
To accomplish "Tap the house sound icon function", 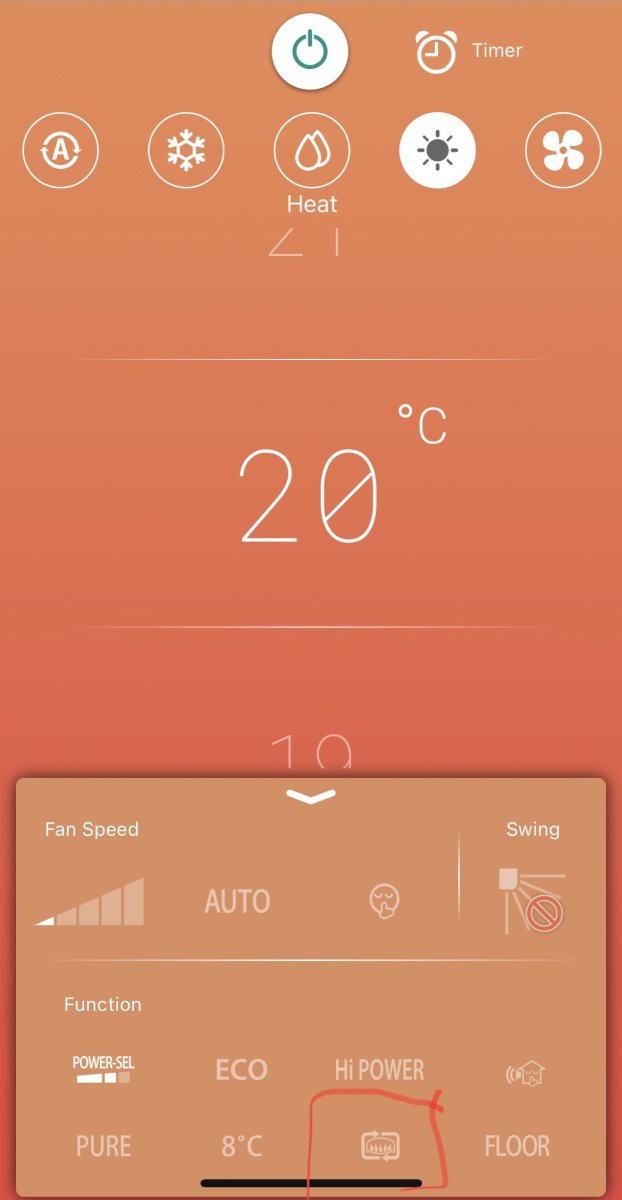I will tap(524, 1073).
